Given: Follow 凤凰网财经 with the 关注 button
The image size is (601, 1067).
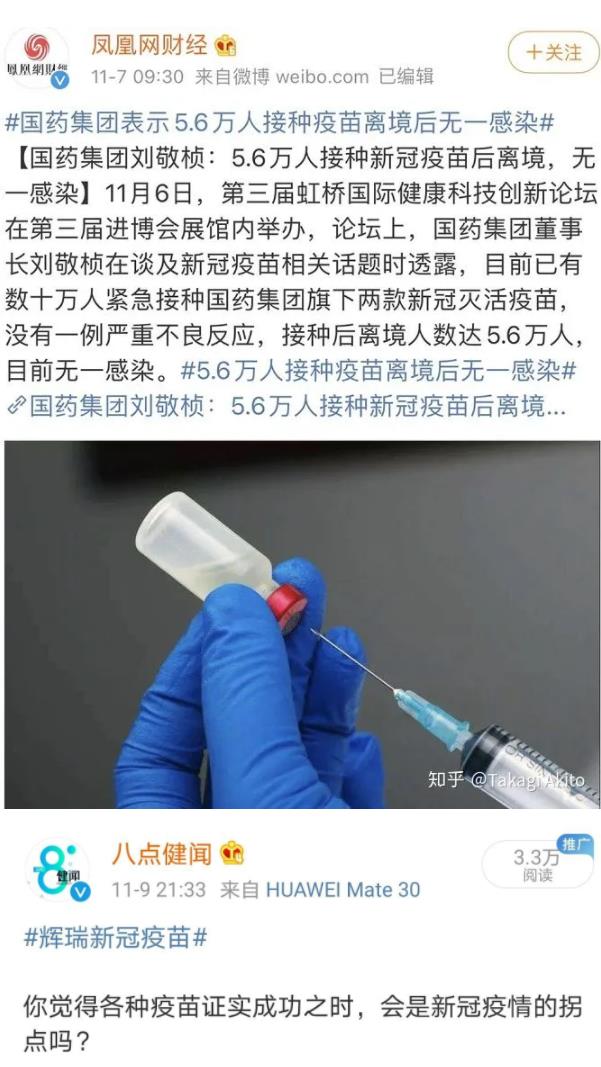Looking at the screenshot, I should click(x=553, y=52).
